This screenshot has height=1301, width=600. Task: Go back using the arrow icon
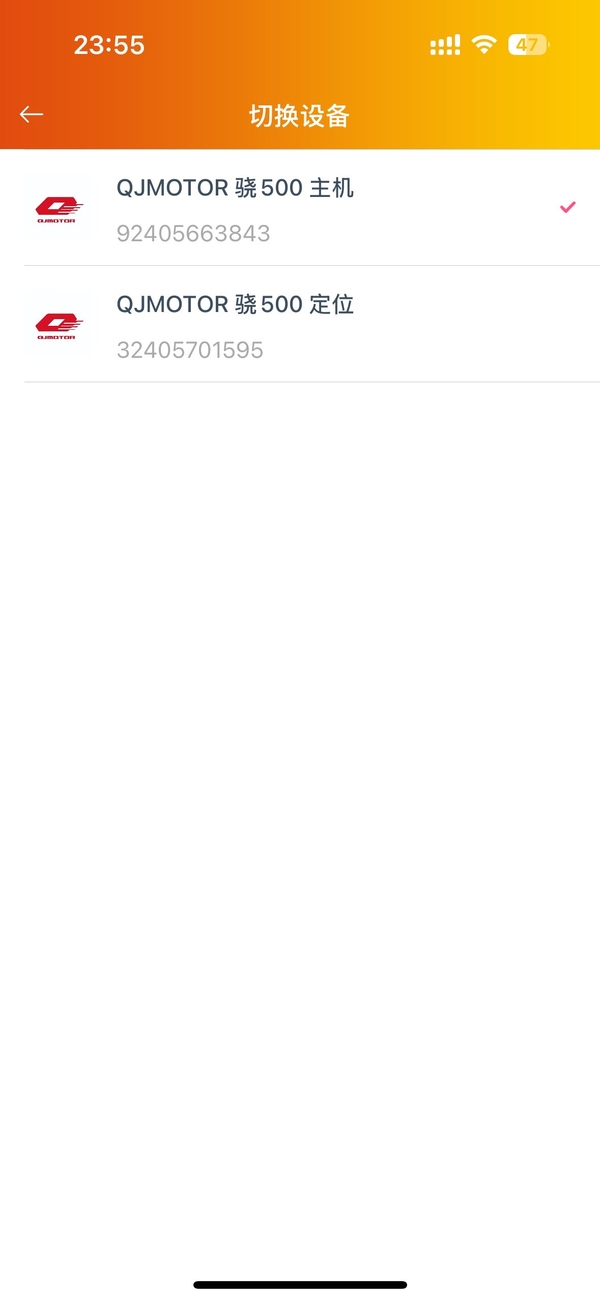[x=32, y=115]
